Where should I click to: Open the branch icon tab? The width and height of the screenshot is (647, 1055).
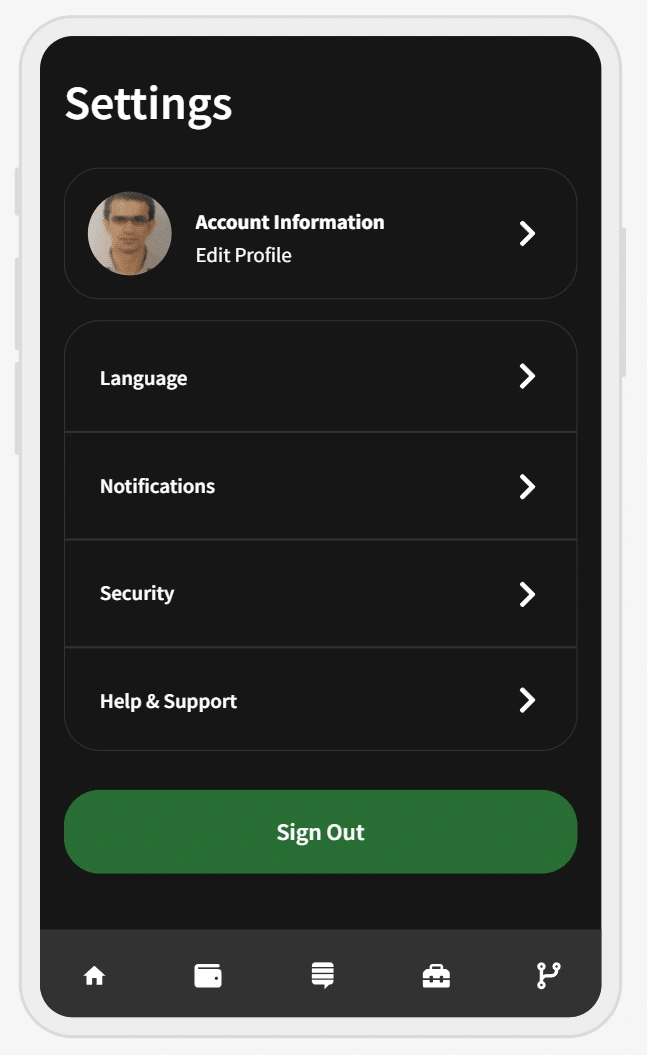pyautogui.click(x=548, y=976)
